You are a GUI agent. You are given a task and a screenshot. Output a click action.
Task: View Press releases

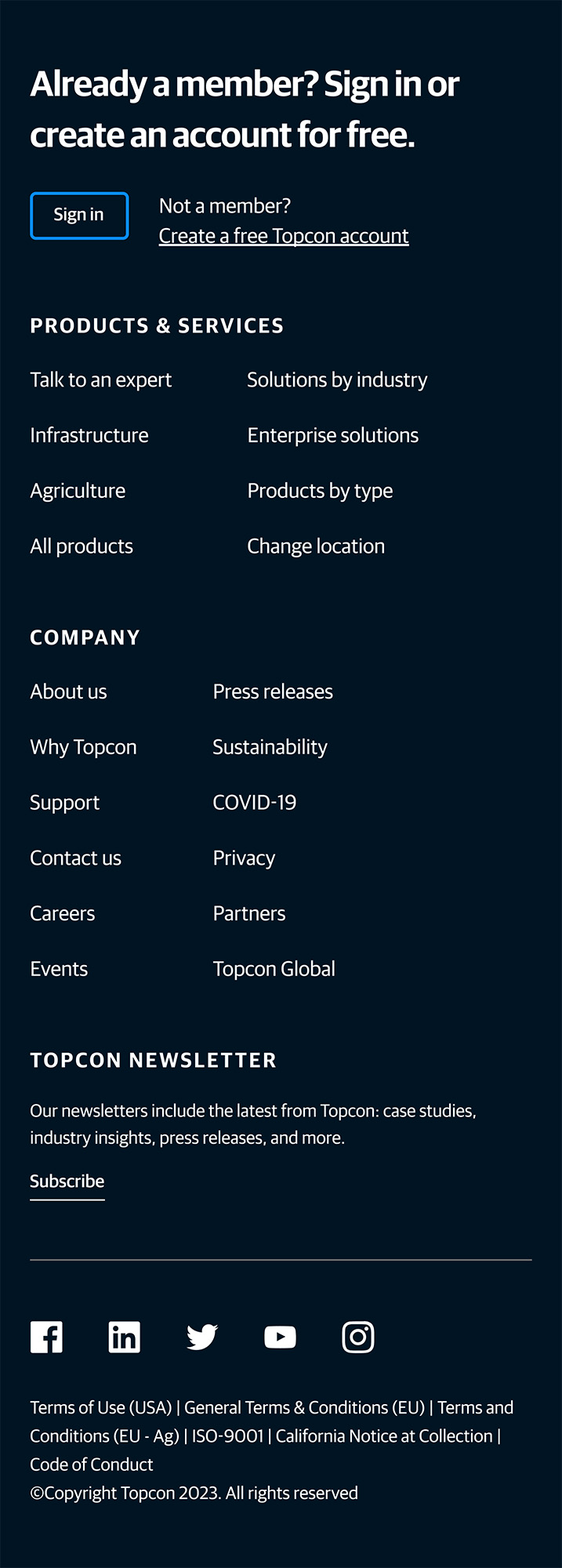(273, 692)
